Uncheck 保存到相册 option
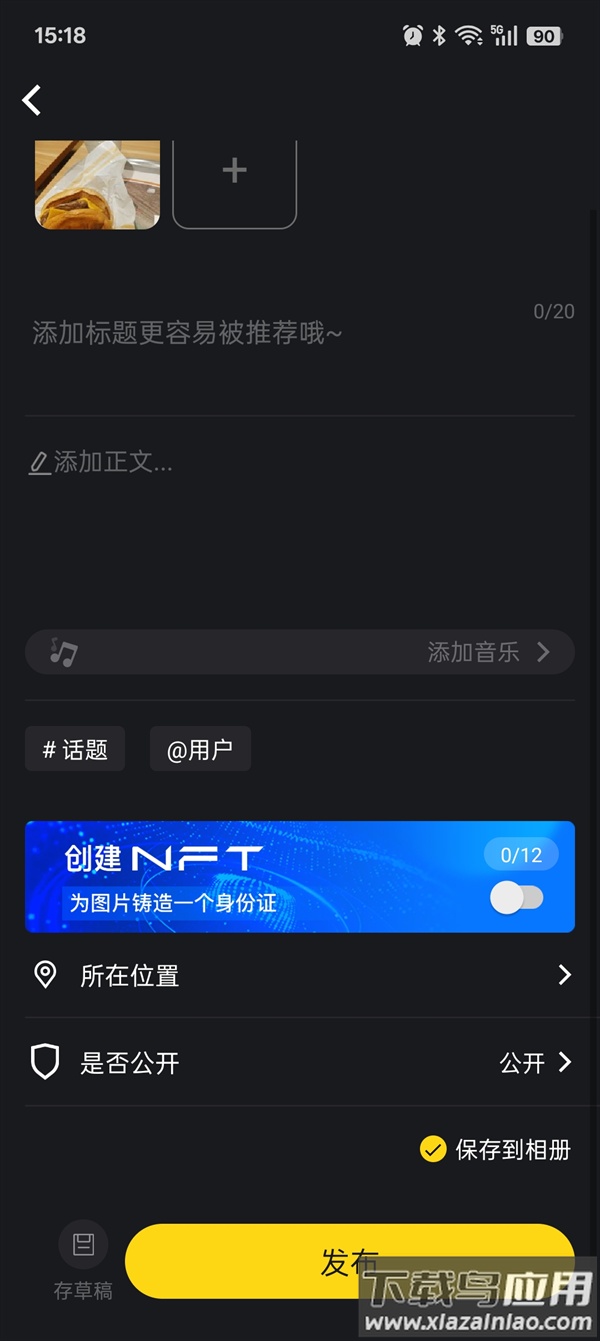The image size is (600, 1341). click(x=433, y=1149)
